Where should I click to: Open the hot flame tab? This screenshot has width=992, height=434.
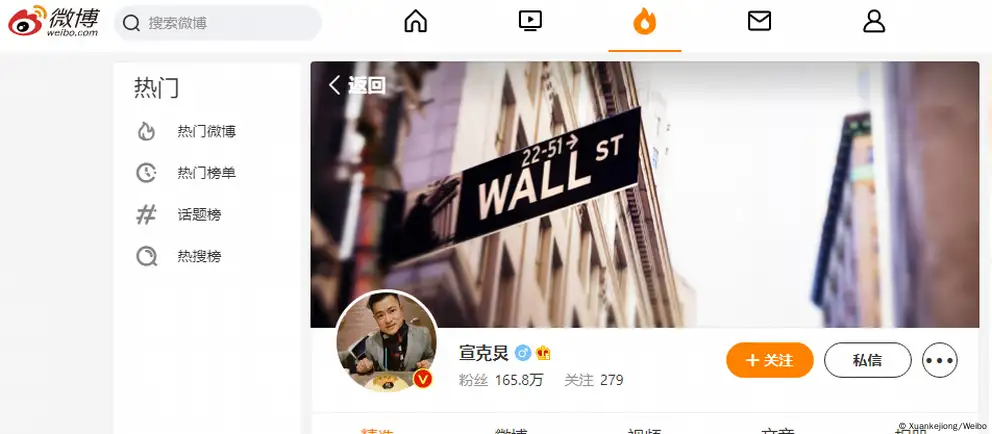click(x=645, y=21)
